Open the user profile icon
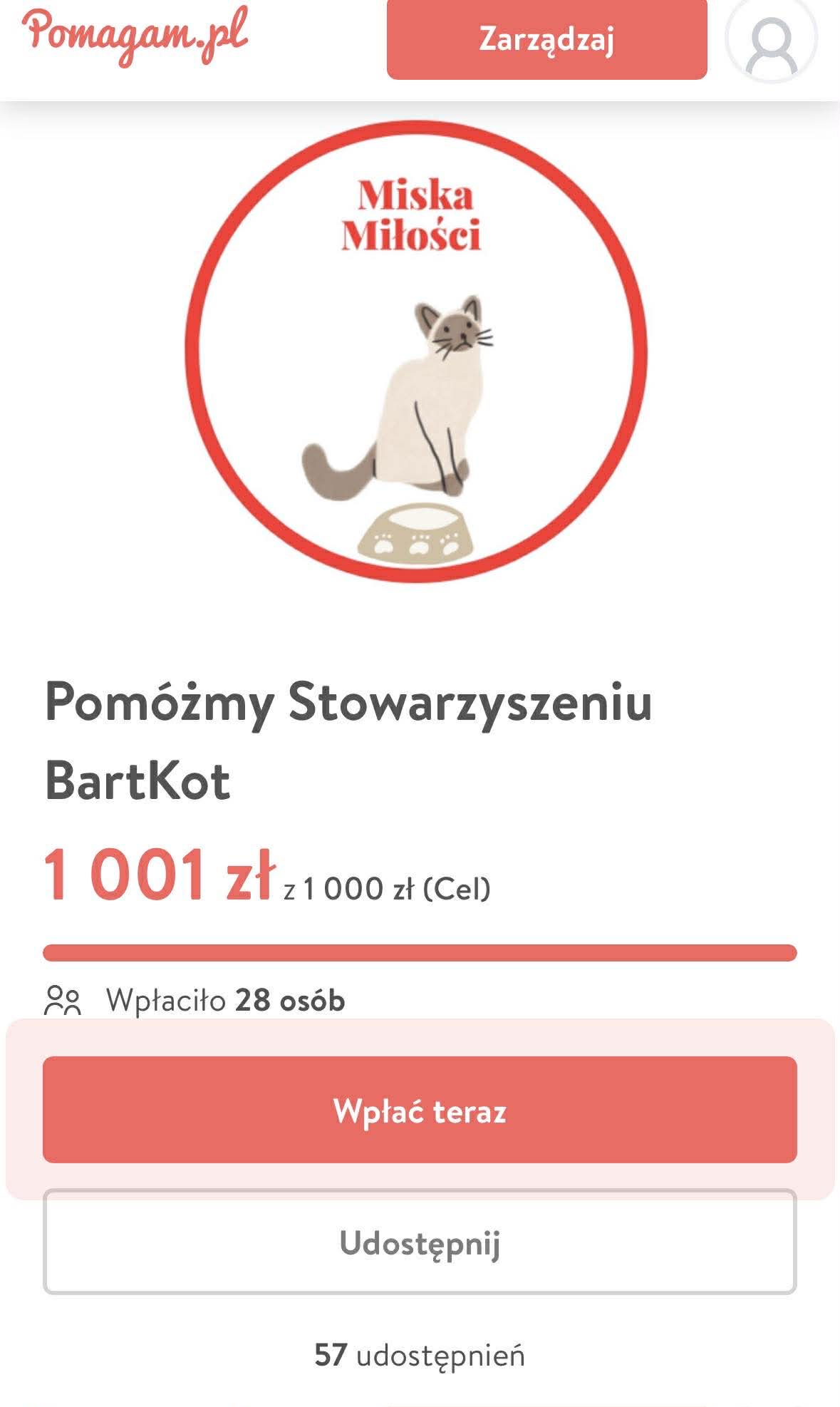 point(771,41)
